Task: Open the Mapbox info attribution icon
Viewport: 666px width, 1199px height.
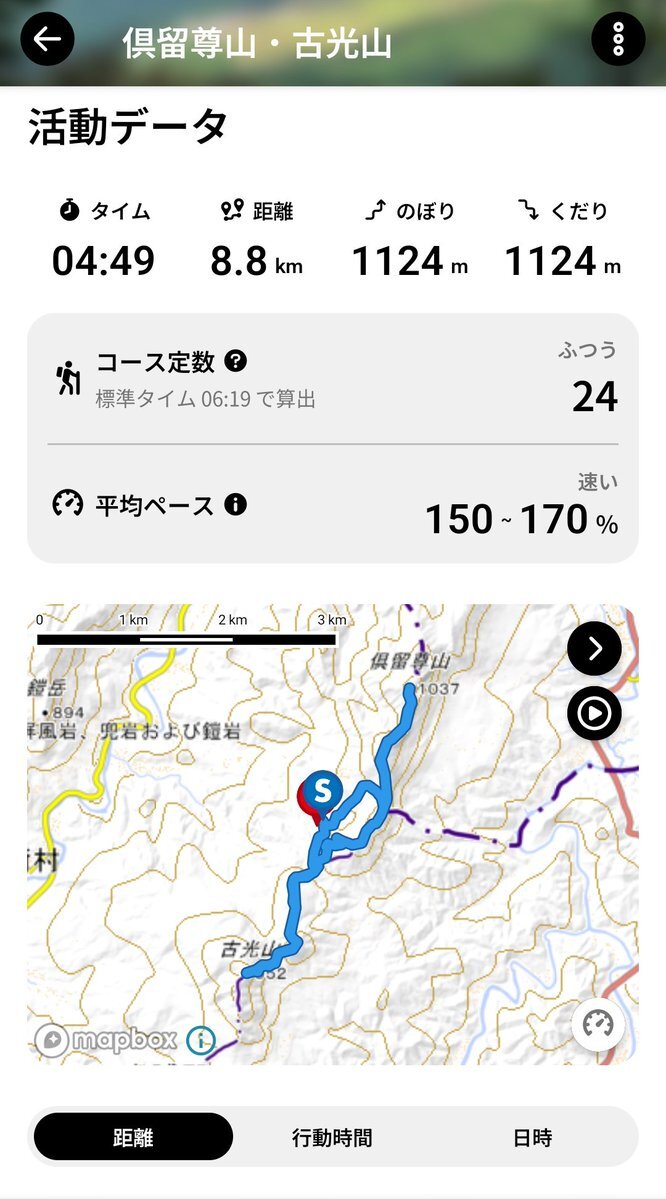Action: [200, 1040]
